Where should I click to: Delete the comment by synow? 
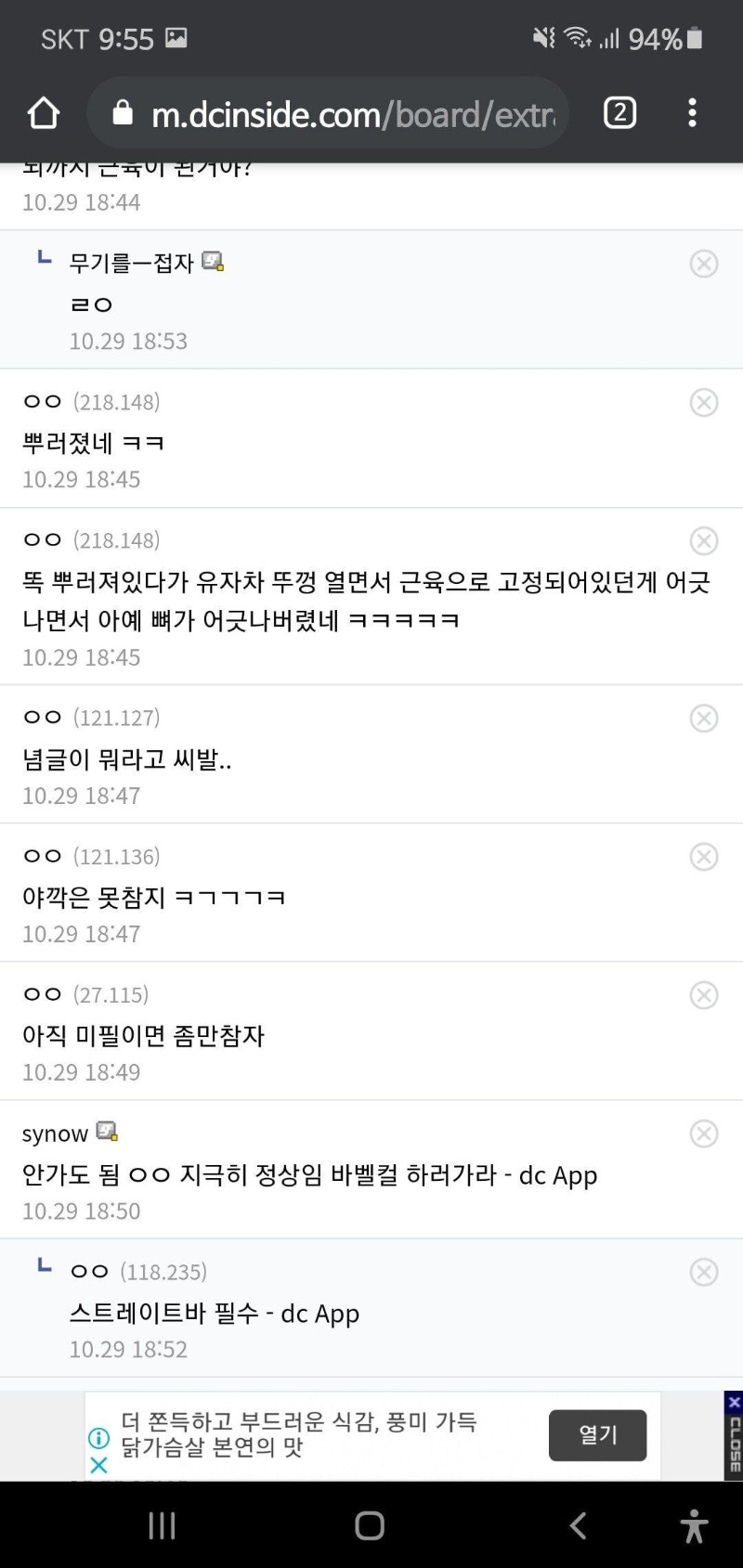pyautogui.click(x=704, y=1134)
